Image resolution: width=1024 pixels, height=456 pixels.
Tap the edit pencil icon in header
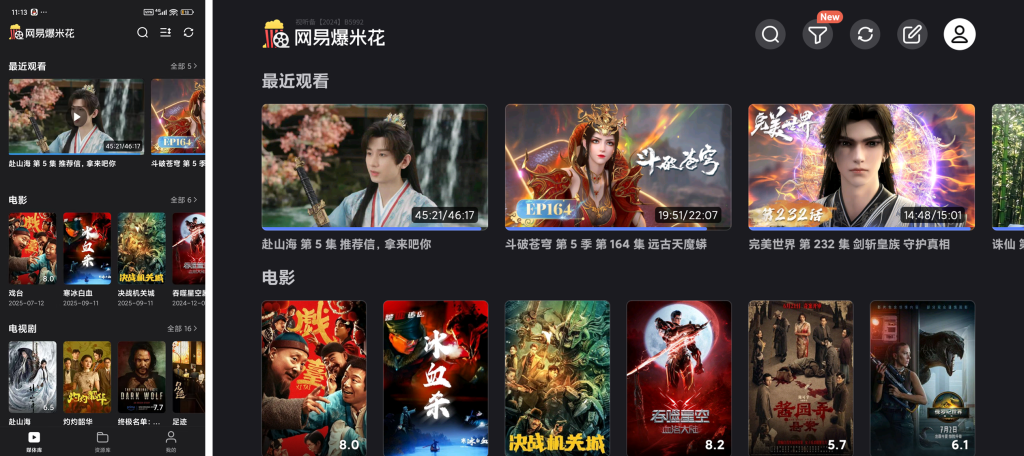pyautogui.click(x=911, y=35)
